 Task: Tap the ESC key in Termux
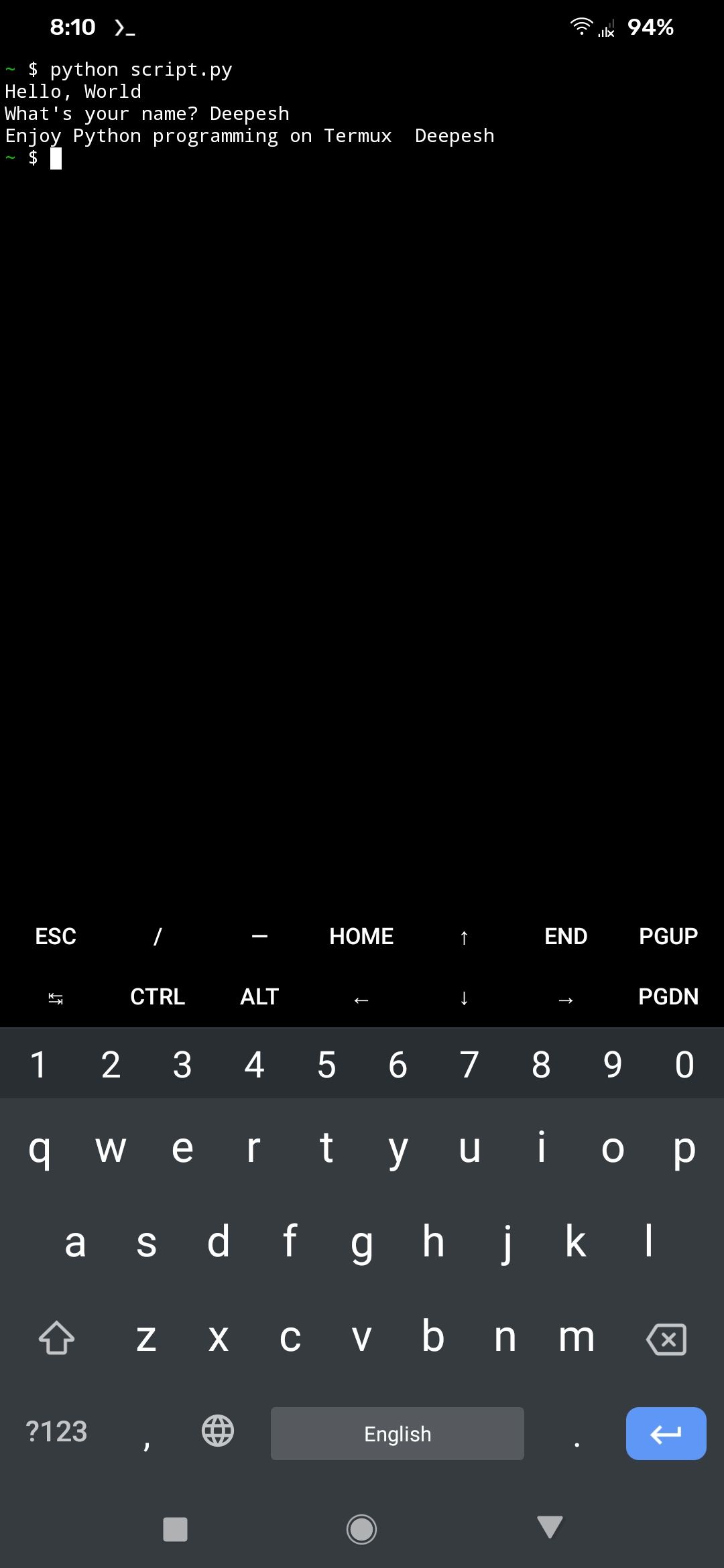(x=56, y=936)
